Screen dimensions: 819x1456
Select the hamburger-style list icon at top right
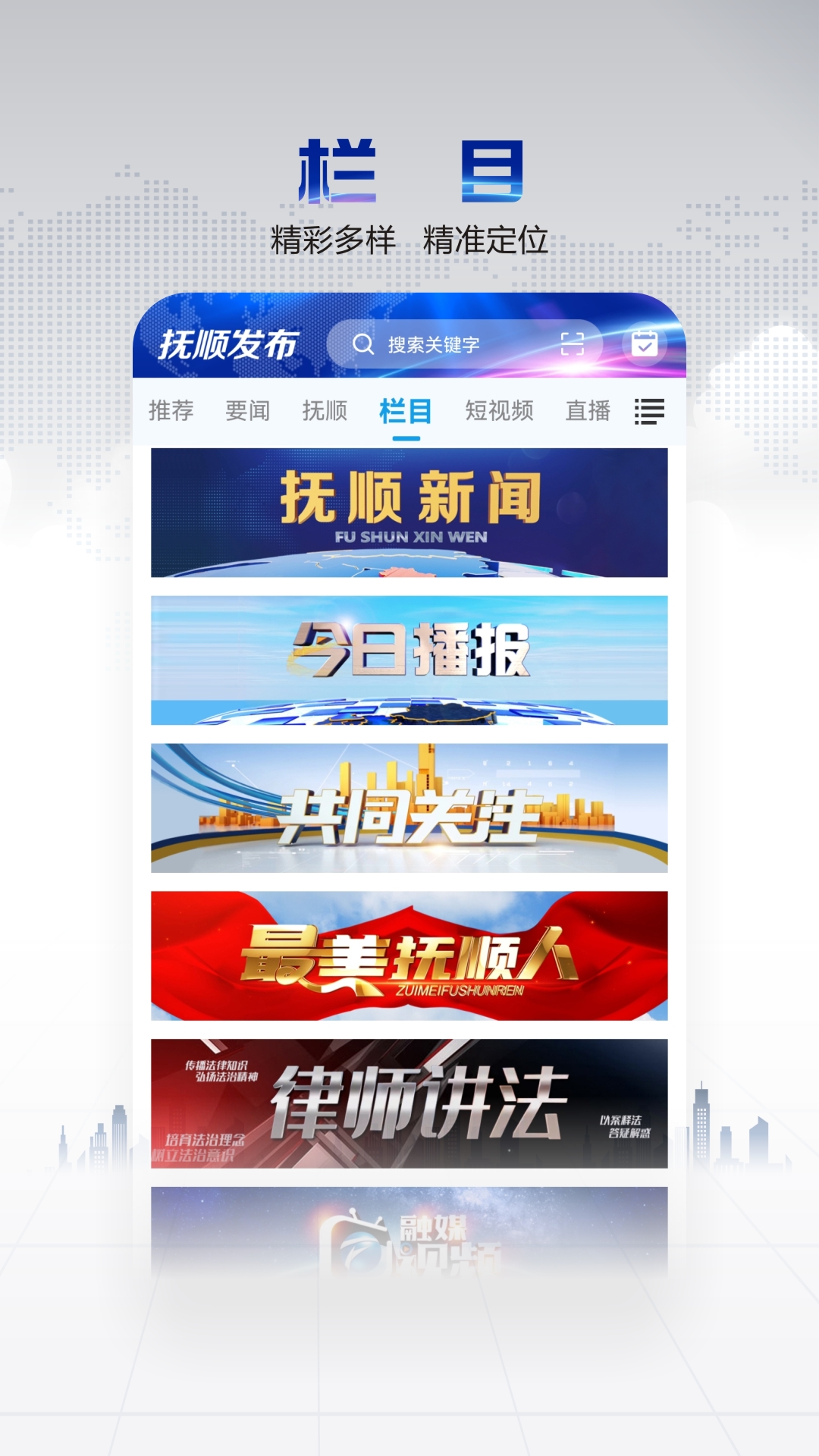coord(650,411)
